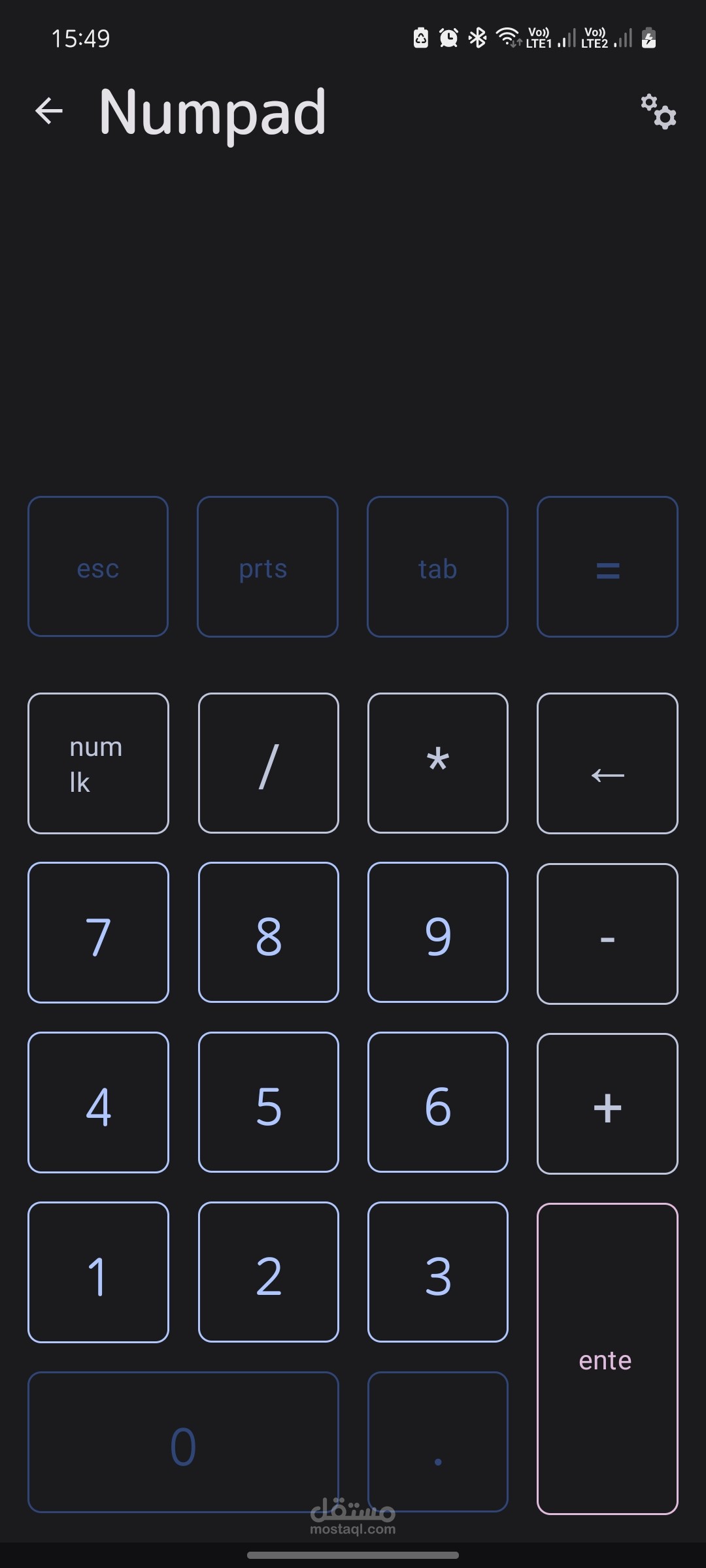Screen dimensions: 706x1568
Task: Tap the esc key
Action: (x=98, y=566)
